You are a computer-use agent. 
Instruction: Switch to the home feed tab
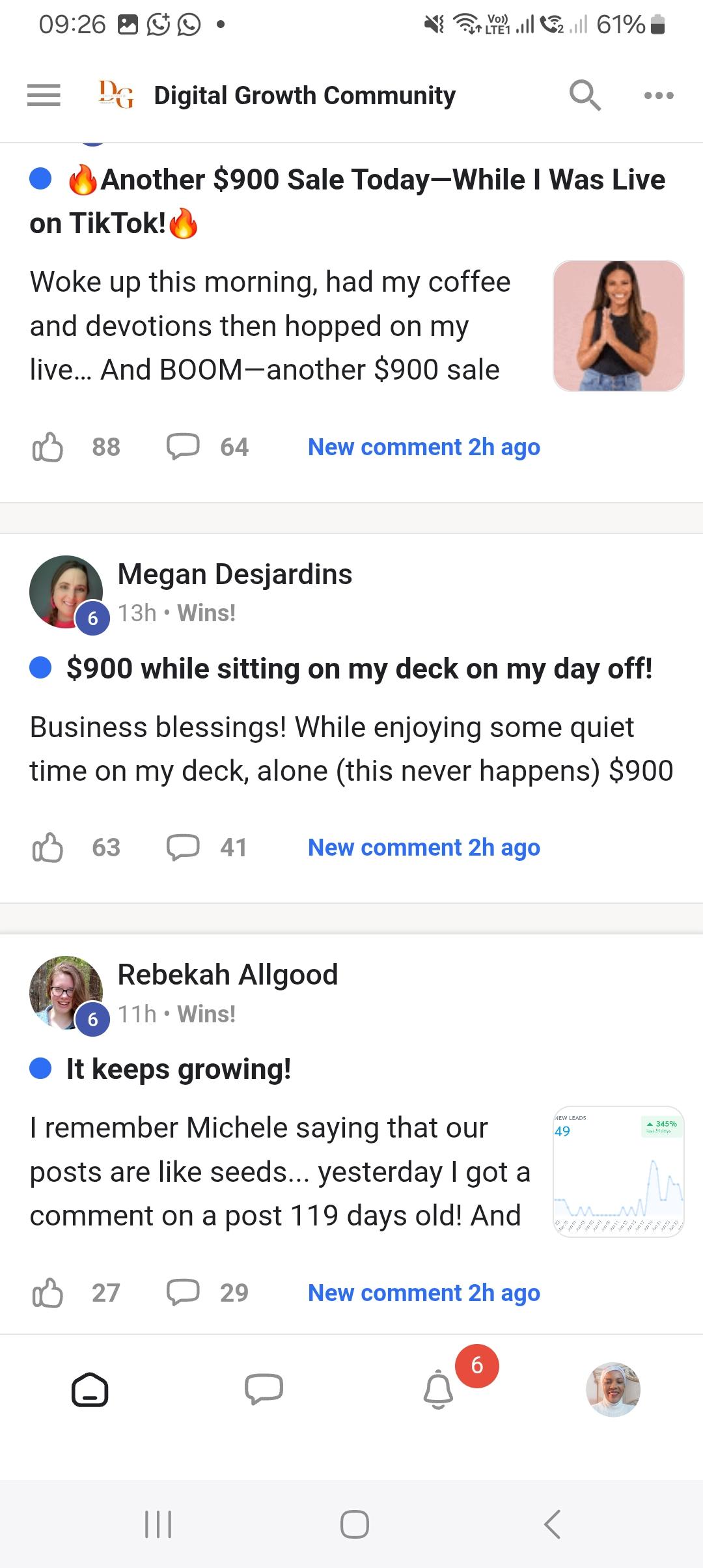89,1390
